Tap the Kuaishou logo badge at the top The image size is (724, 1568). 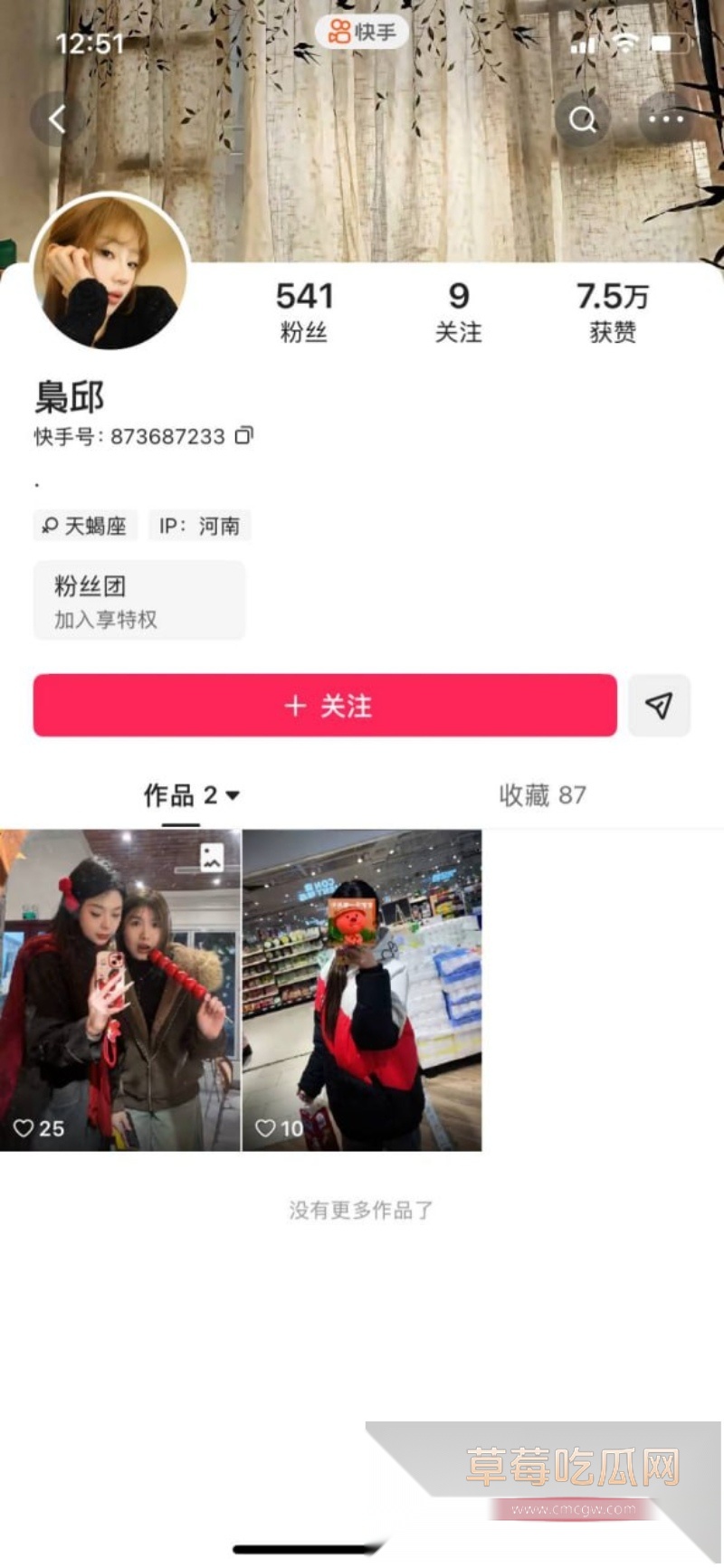click(362, 32)
